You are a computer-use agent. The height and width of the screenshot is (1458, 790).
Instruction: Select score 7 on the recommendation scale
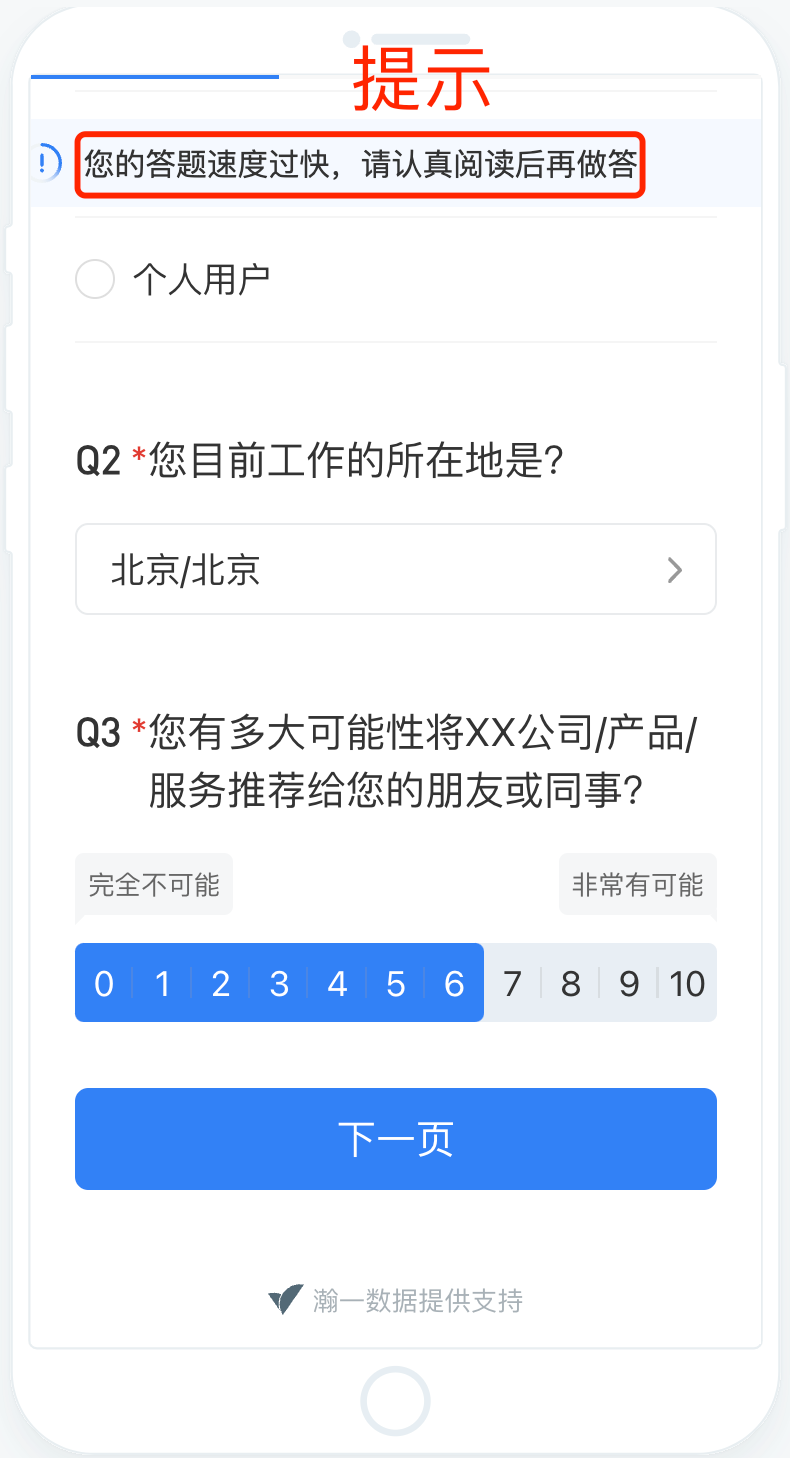[x=512, y=983]
